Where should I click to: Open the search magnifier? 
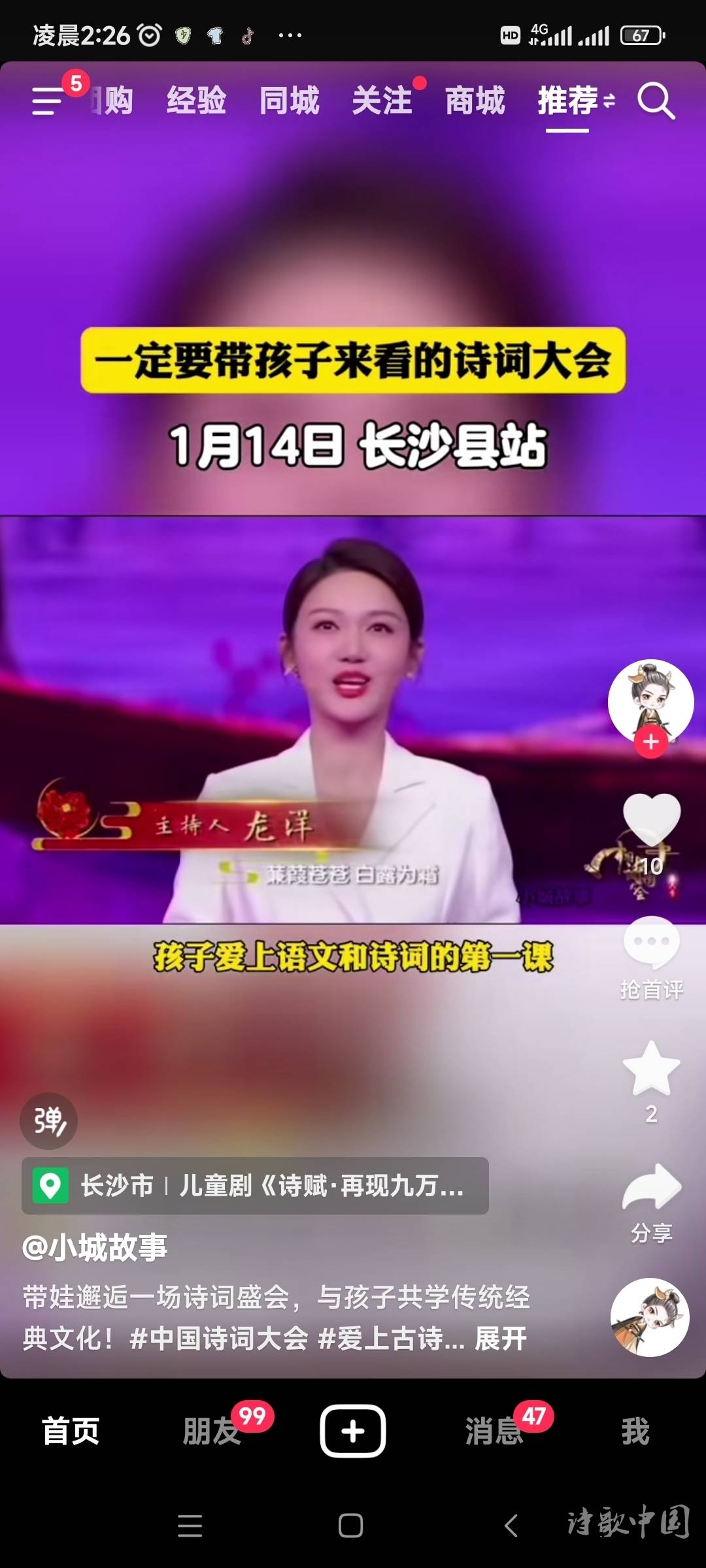tap(656, 101)
